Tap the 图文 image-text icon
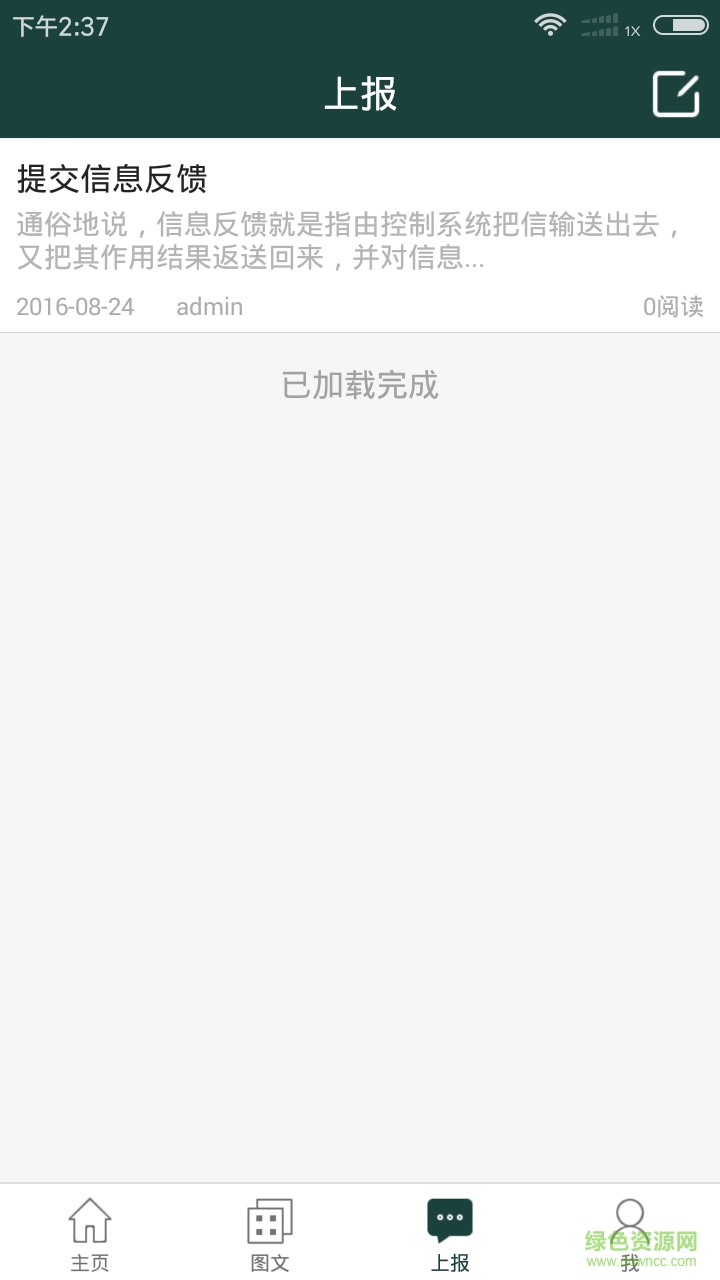Image resolution: width=720 pixels, height=1280 pixels. click(x=268, y=1218)
